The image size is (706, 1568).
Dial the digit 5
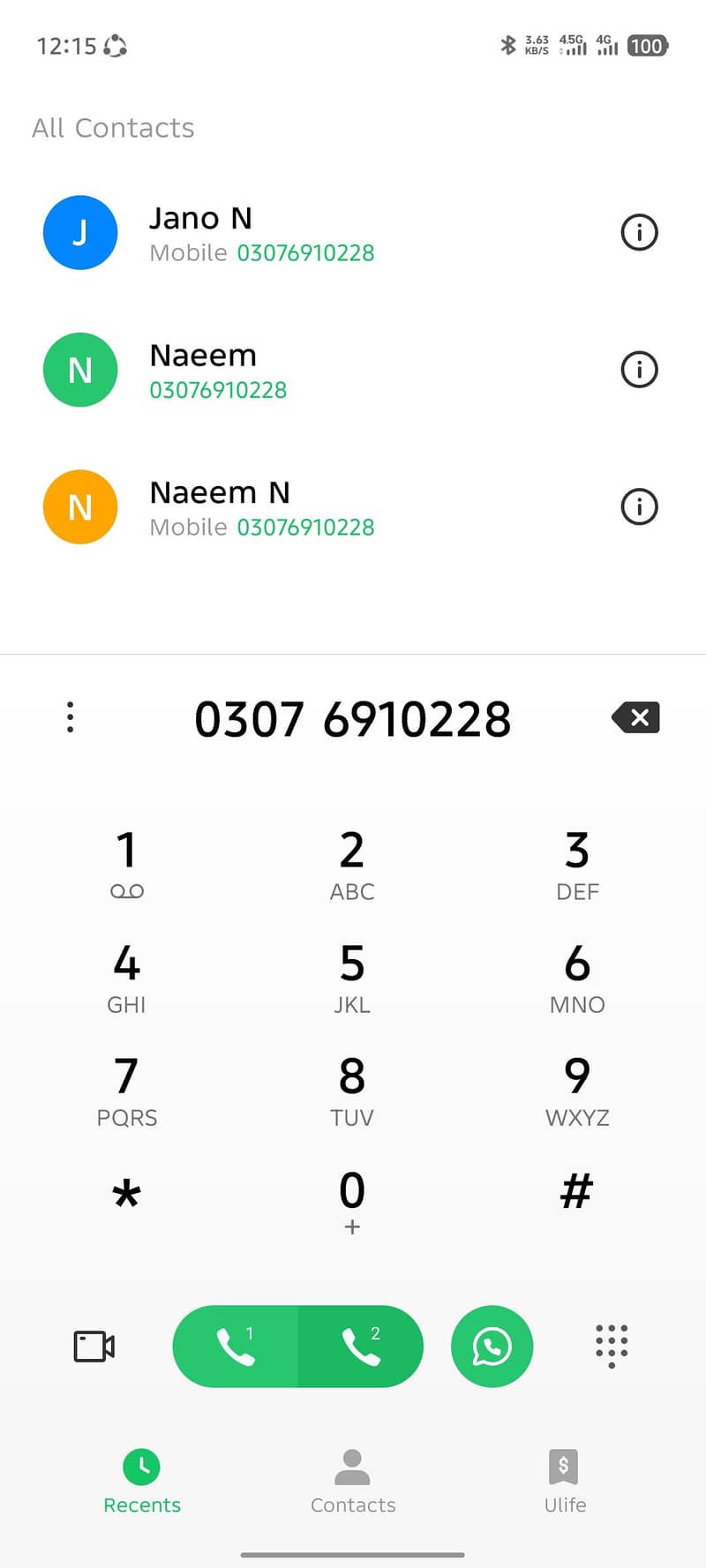pyautogui.click(x=352, y=975)
